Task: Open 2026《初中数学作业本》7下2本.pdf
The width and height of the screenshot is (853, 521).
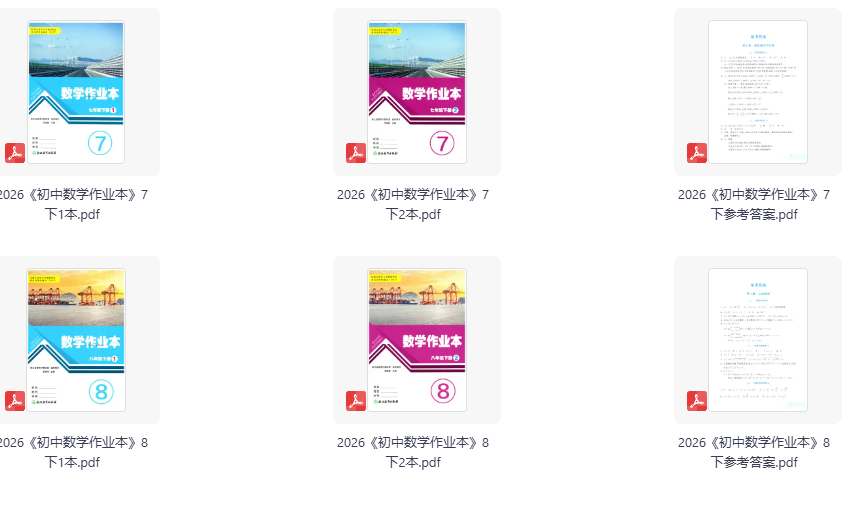Action: [x=416, y=92]
